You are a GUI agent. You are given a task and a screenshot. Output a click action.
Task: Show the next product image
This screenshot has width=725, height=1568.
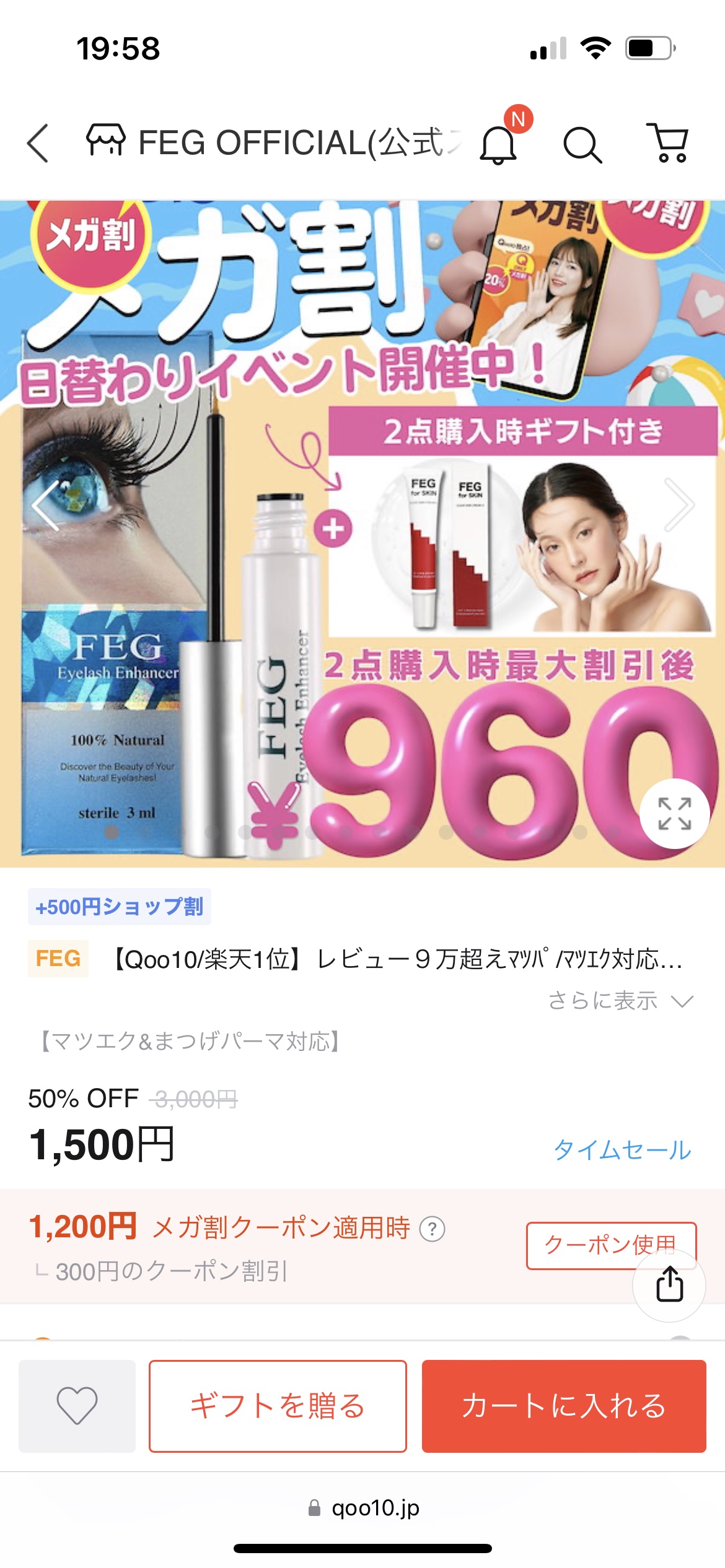coord(679,505)
